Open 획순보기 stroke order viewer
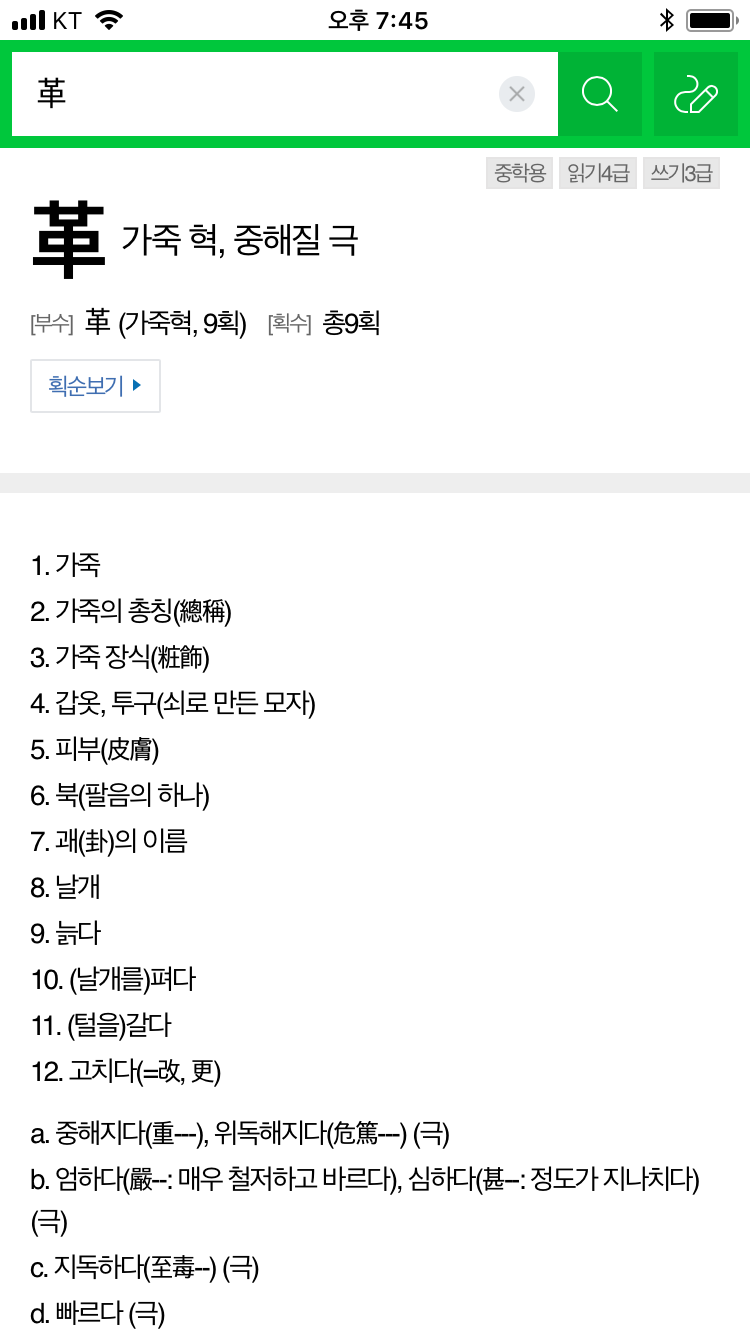 click(95, 385)
